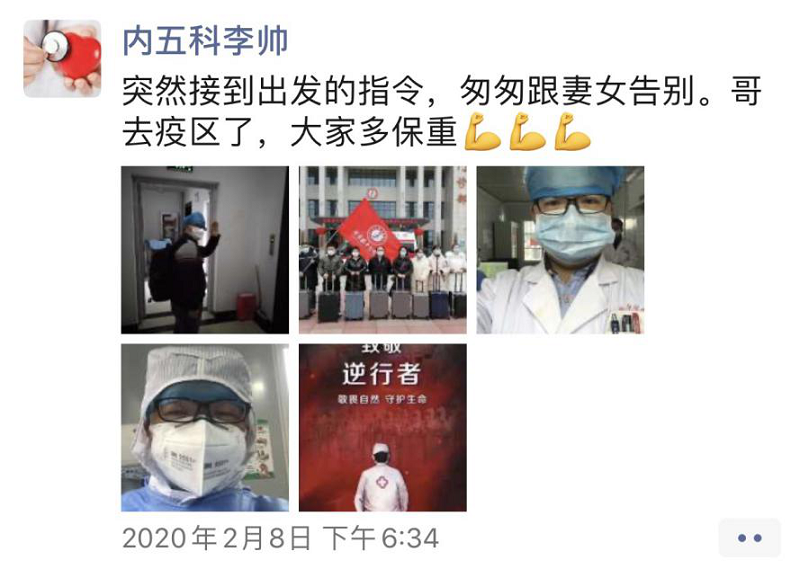Open the like/comment two-dot menu
Viewport: 800px width, 569px height.
click(749, 538)
